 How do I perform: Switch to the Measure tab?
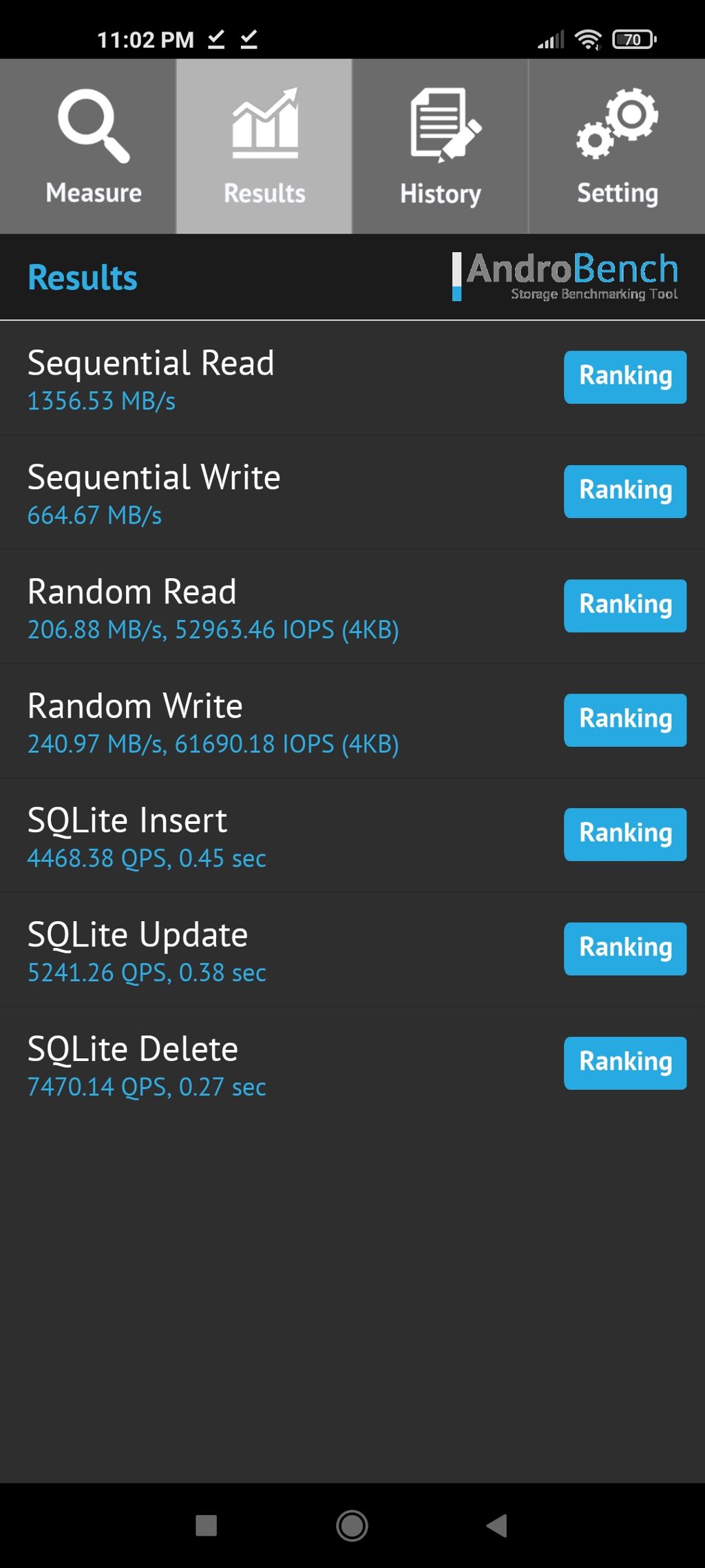[88, 146]
